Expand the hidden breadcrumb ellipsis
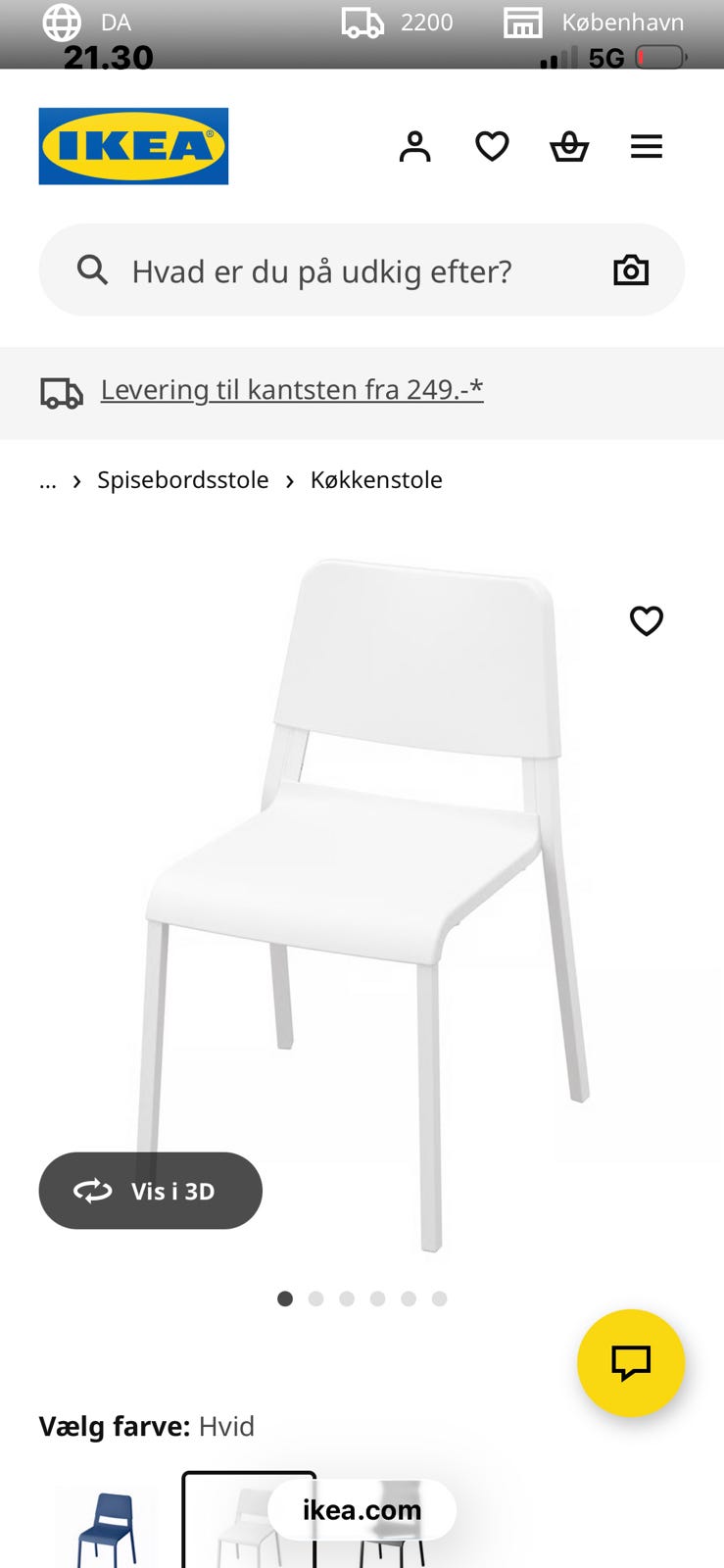The image size is (724, 1568). coord(46,480)
